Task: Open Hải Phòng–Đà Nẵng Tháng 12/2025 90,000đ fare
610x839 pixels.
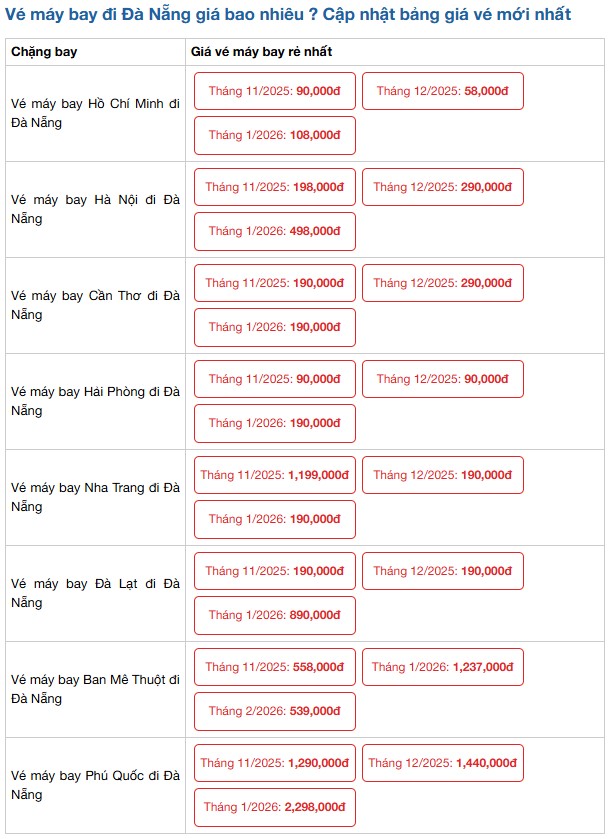Action: tap(443, 379)
